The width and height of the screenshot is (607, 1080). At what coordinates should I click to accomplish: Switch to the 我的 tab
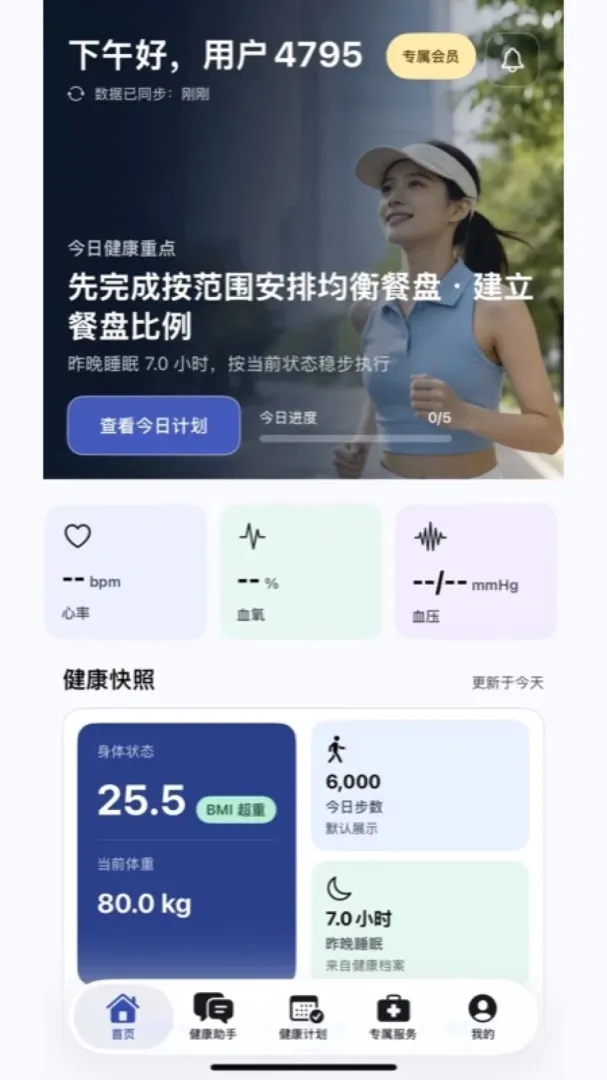(x=482, y=1017)
